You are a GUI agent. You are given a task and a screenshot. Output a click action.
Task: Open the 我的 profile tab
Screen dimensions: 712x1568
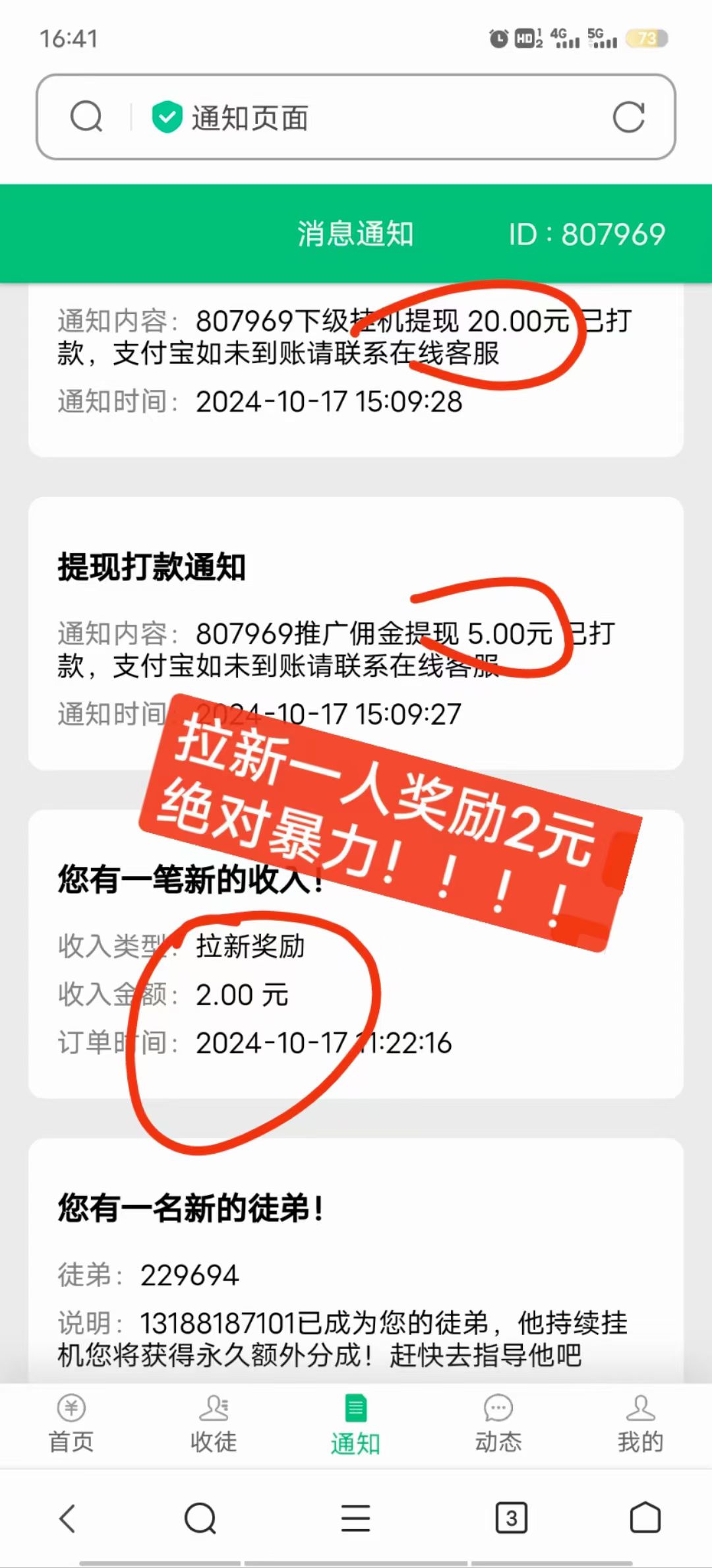click(x=641, y=1424)
